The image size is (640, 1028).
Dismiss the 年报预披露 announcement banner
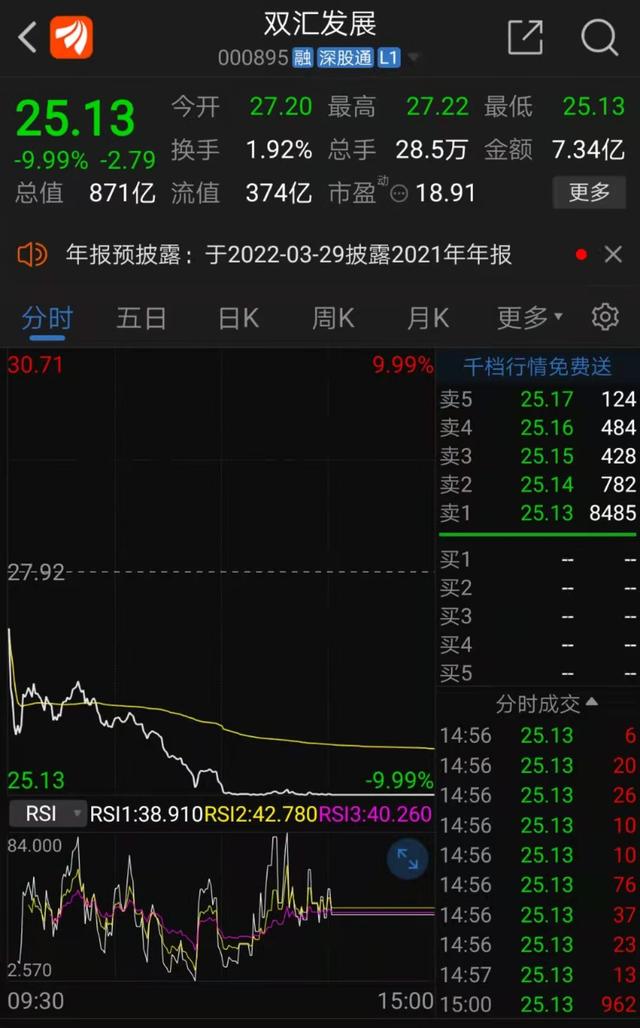(x=613, y=255)
